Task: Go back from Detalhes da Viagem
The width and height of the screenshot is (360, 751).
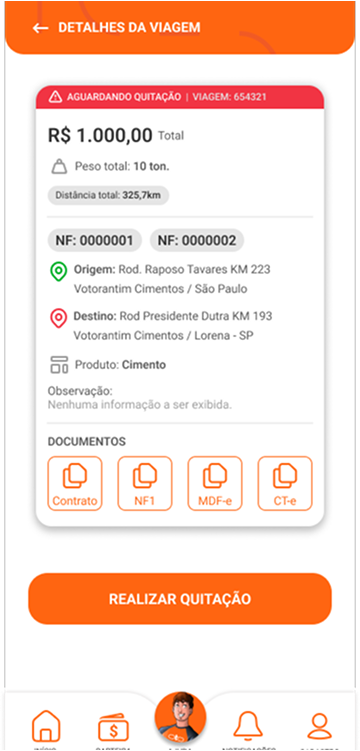Action: pyautogui.click(x=40, y=28)
